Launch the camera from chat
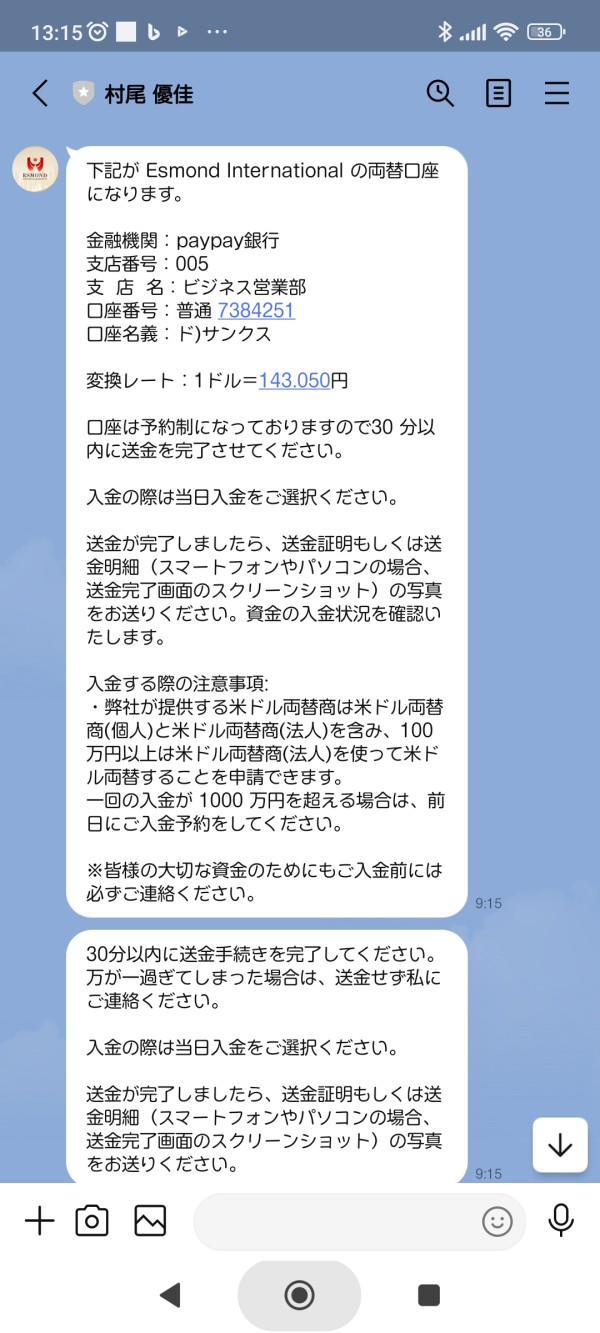 tap(92, 1221)
